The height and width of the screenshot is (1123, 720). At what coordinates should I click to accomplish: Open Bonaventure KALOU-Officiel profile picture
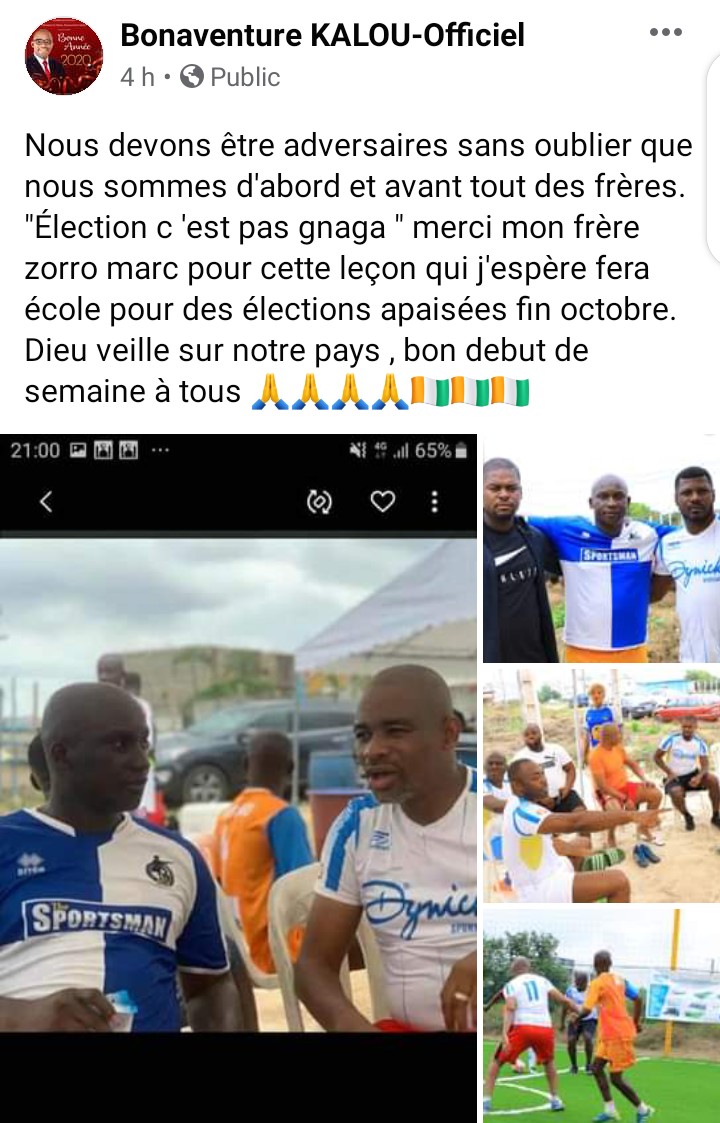(63, 56)
